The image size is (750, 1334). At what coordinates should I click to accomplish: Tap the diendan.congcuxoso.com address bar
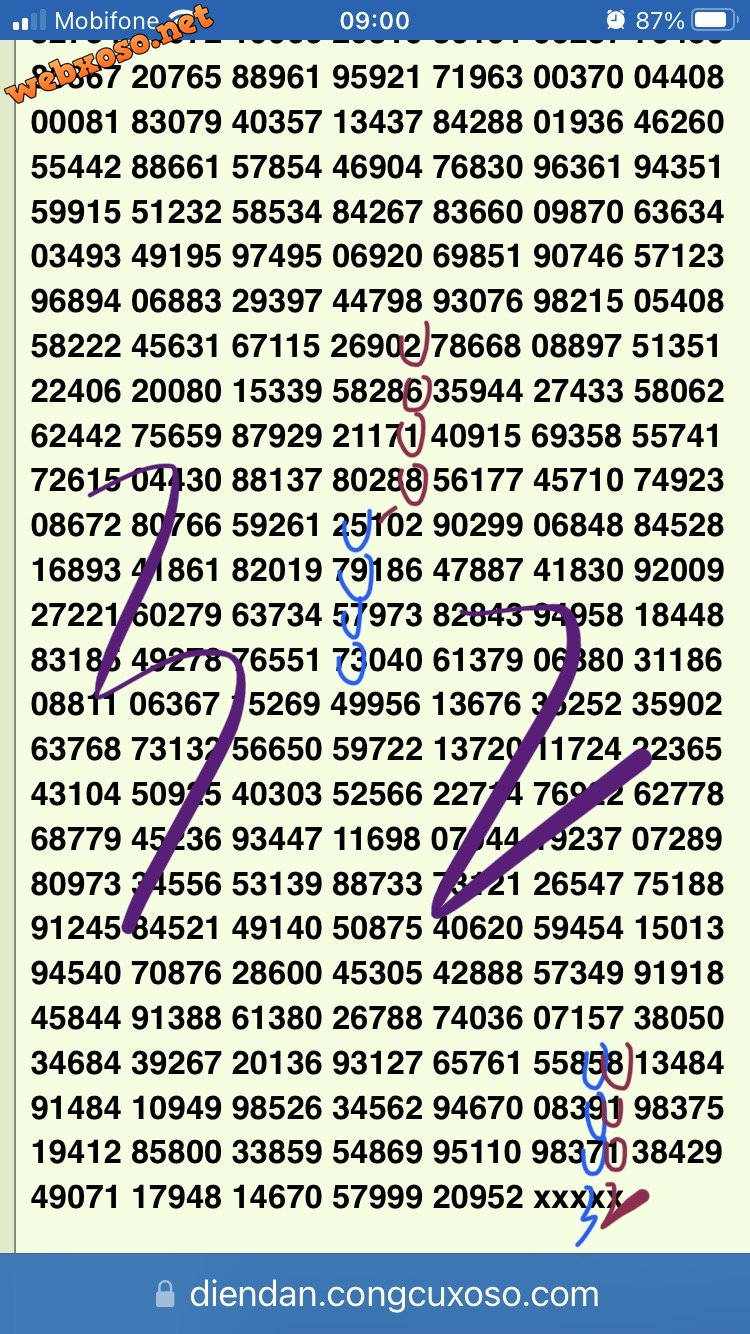pyautogui.click(x=375, y=1294)
